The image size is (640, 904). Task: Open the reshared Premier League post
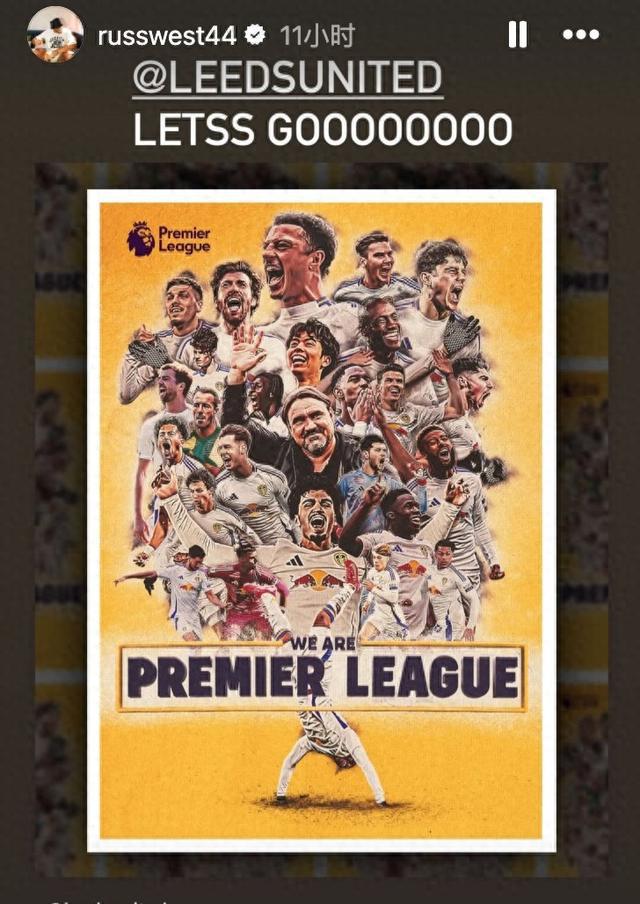321,520
